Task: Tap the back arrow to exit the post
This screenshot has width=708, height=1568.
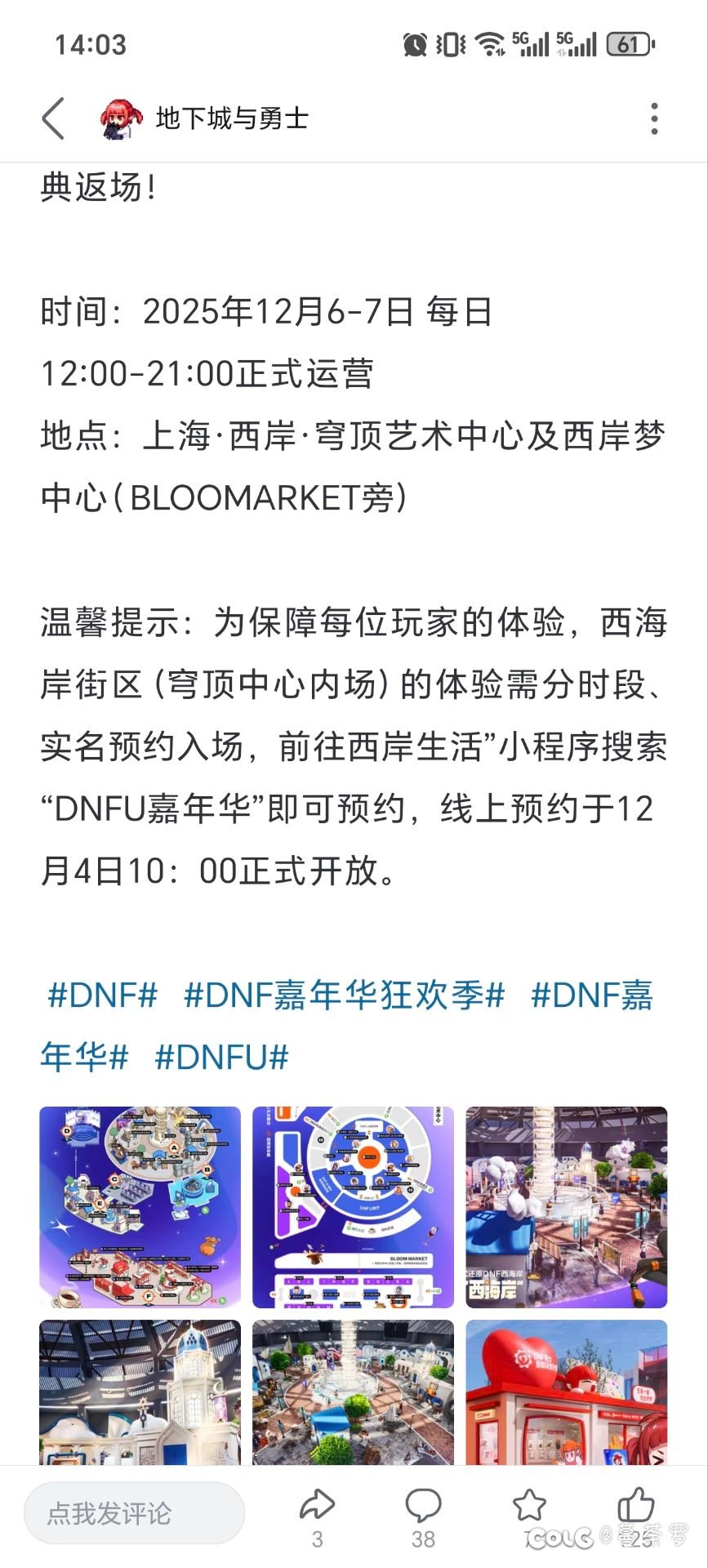Action: (x=52, y=118)
